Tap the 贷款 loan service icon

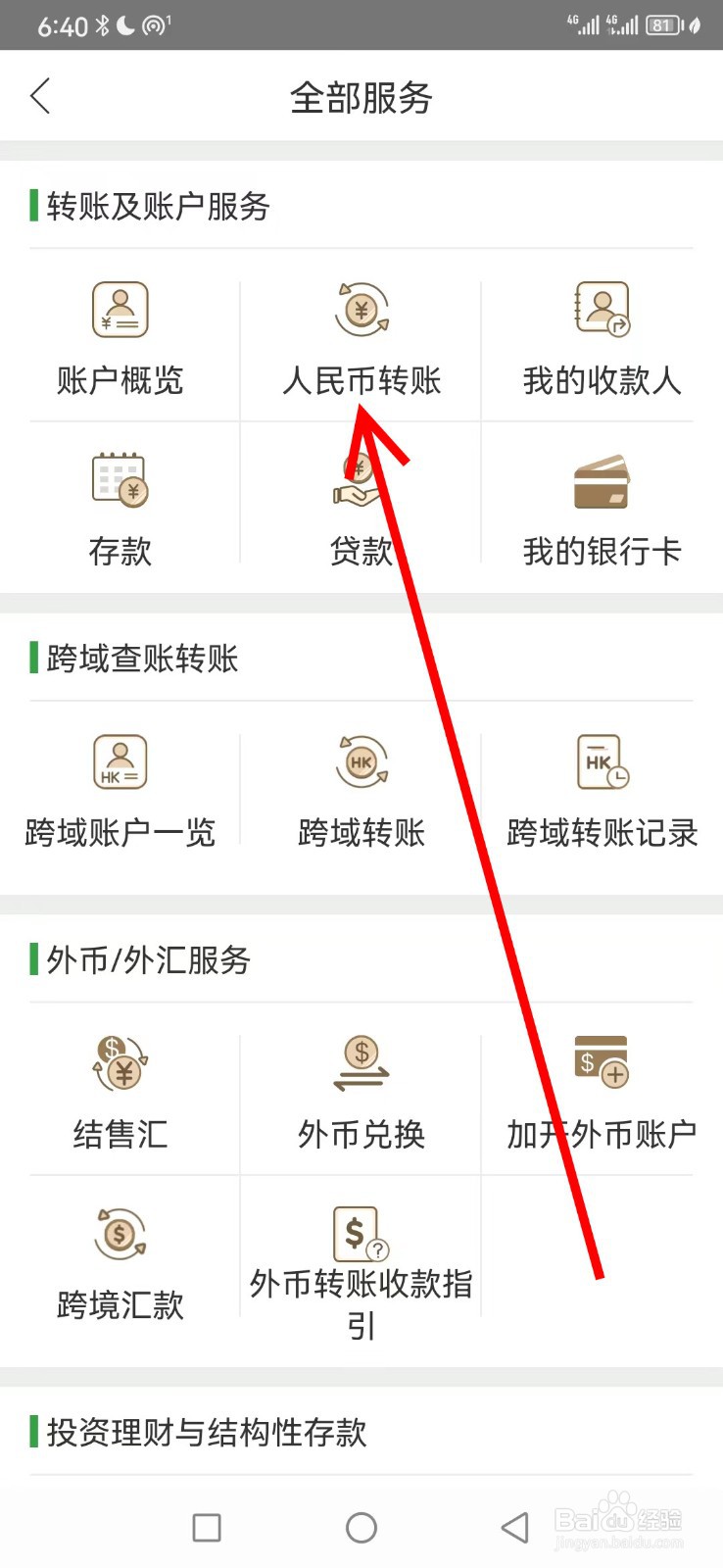[361, 510]
